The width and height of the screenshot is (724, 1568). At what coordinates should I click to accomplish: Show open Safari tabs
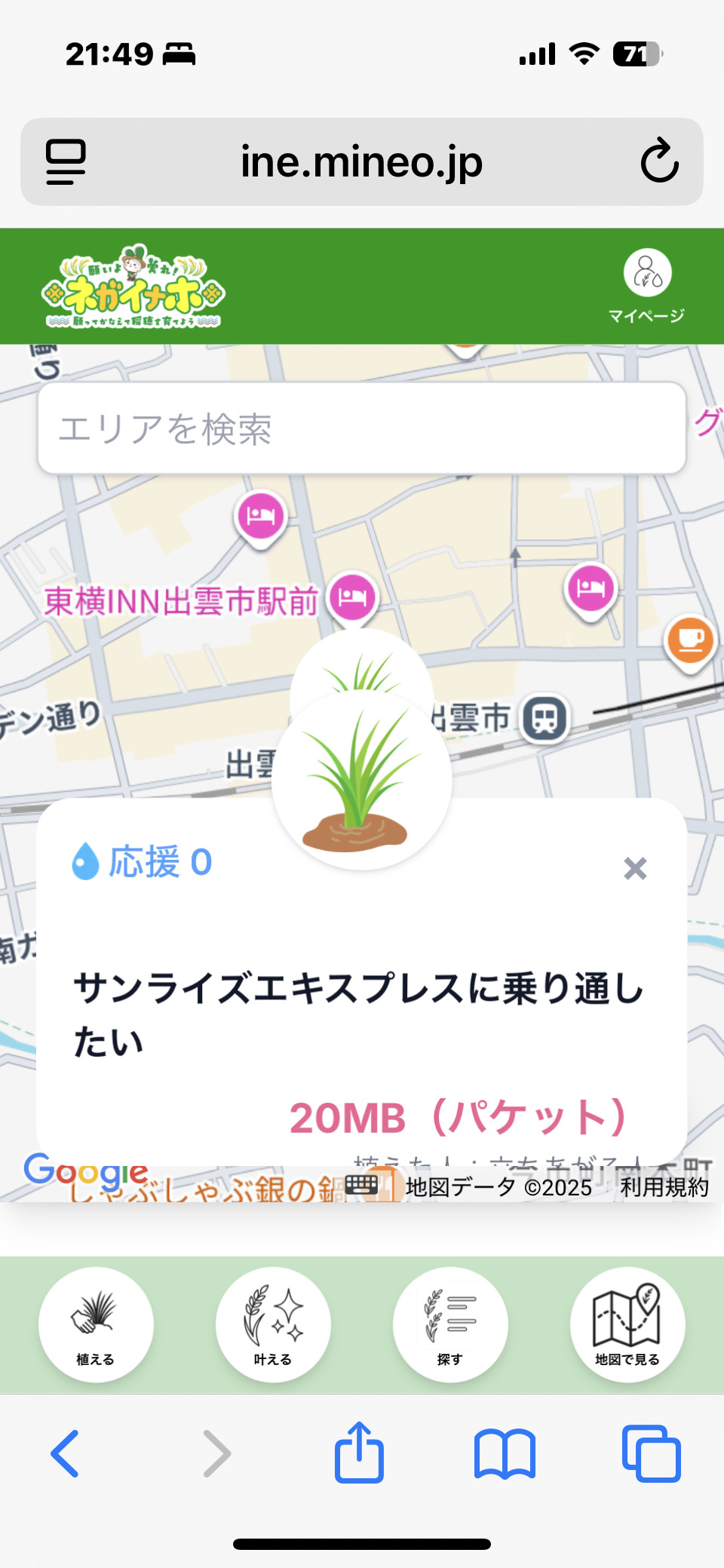click(651, 1453)
